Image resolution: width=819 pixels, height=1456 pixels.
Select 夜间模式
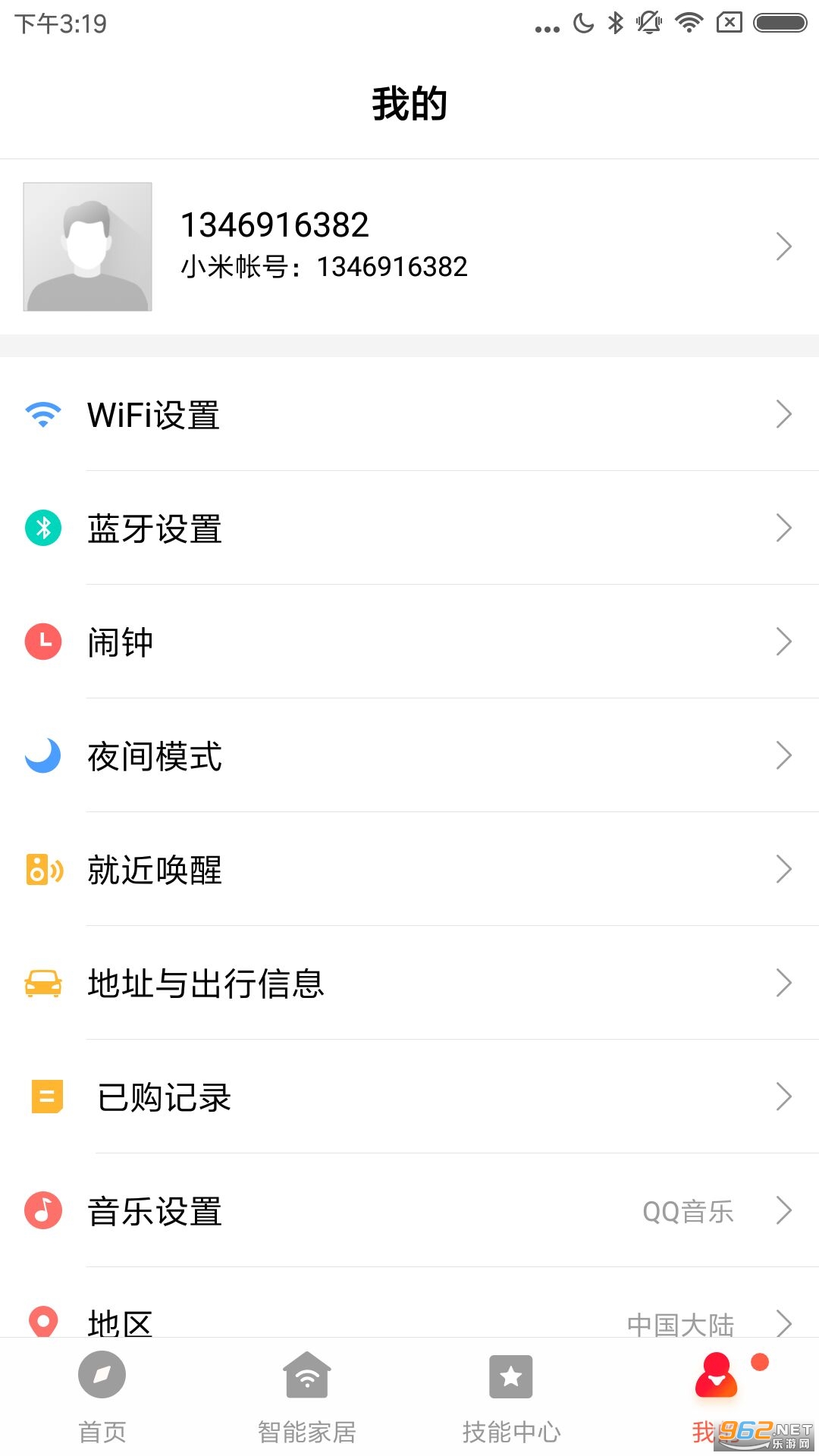(x=409, y=756)
